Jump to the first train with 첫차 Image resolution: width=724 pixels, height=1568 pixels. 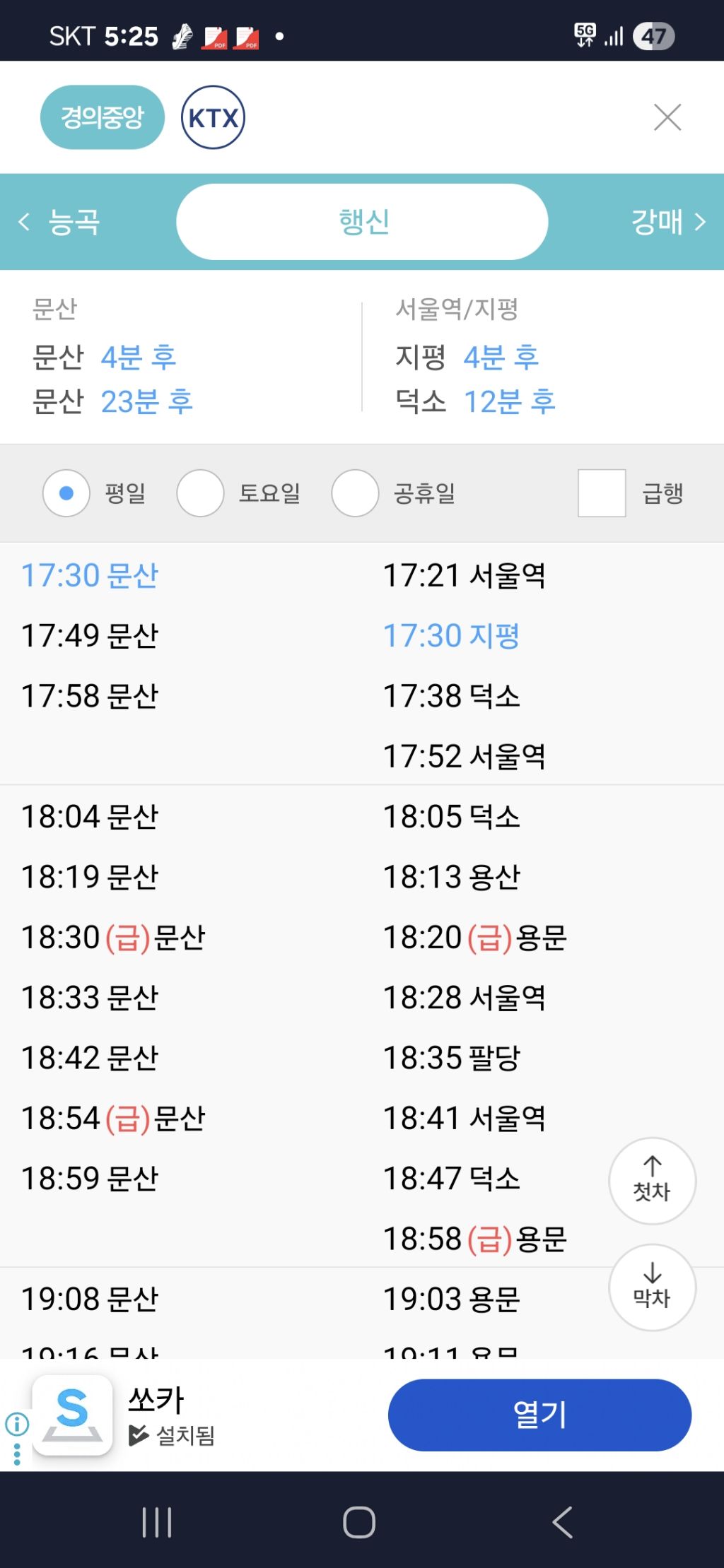652,1181
